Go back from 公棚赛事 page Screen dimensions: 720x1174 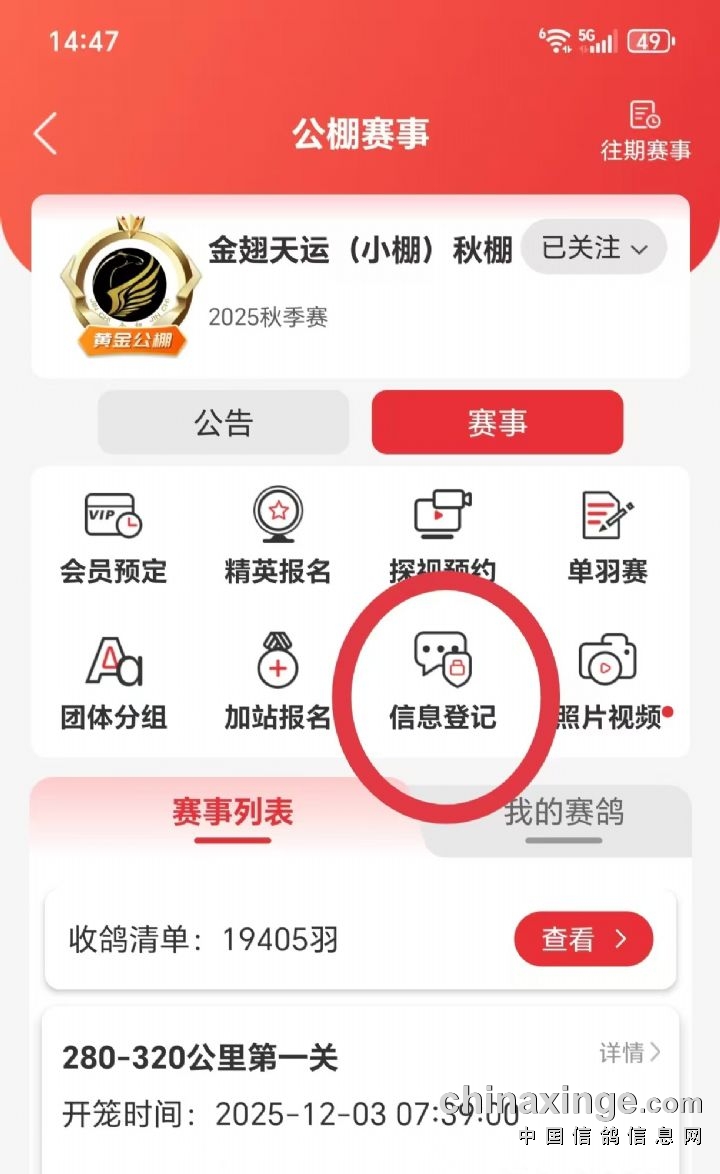[x=45, y=133]
